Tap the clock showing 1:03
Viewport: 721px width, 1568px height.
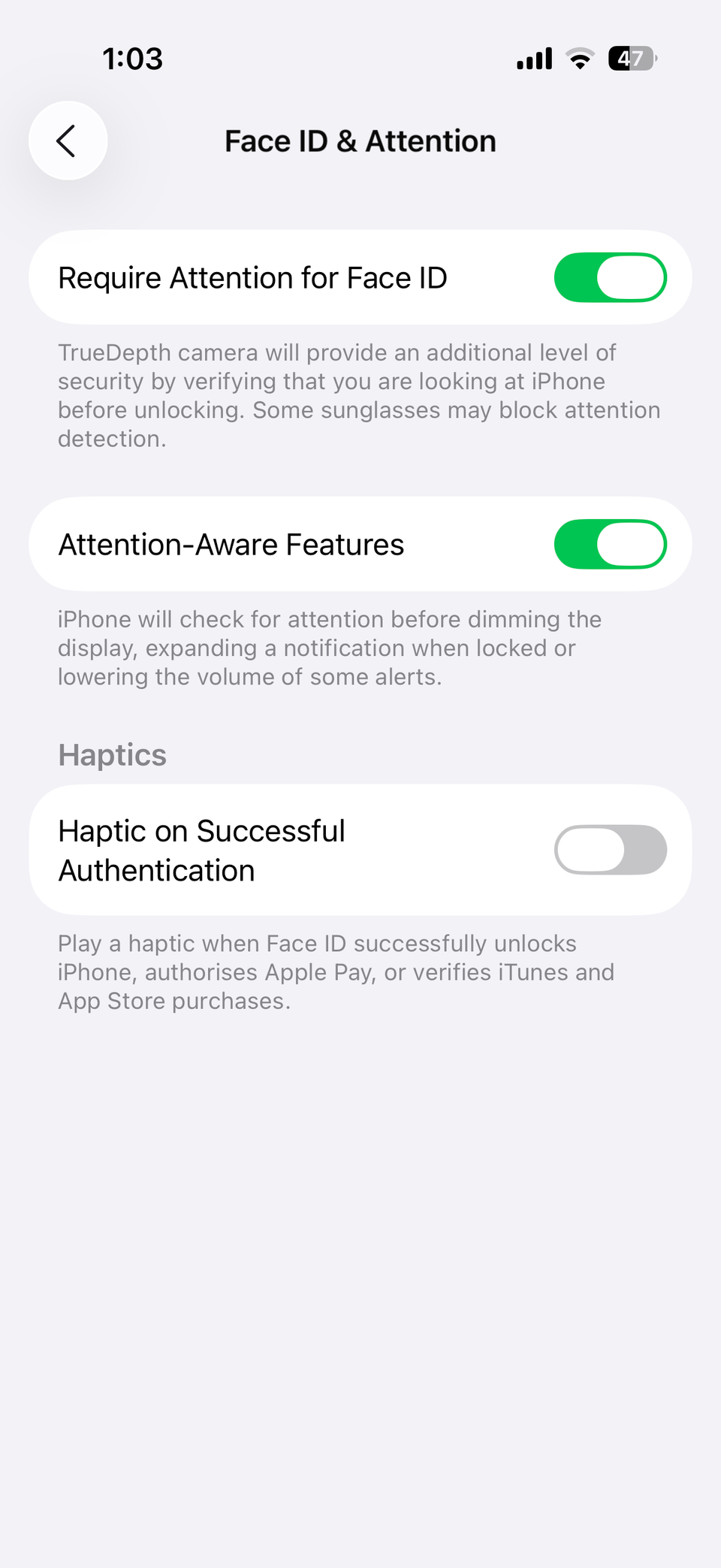tap(133, 58)
